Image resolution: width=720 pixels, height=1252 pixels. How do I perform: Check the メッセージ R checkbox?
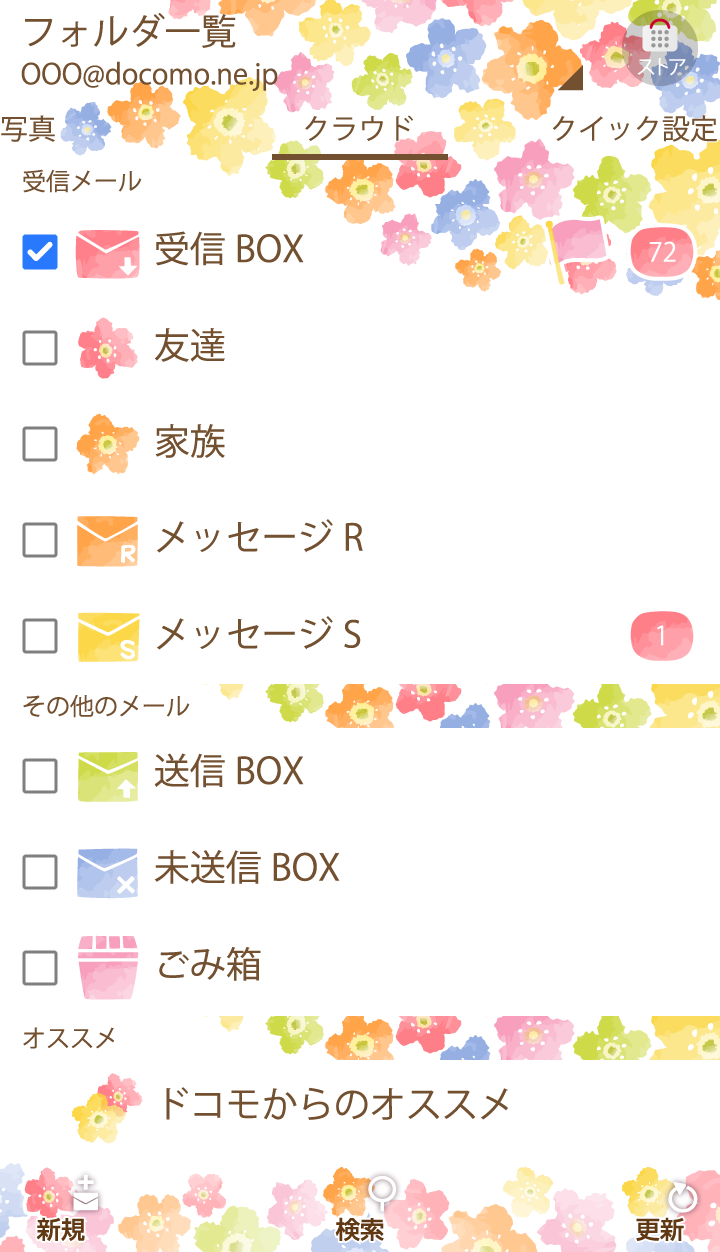pyautogui.click(x=40, y=540)
